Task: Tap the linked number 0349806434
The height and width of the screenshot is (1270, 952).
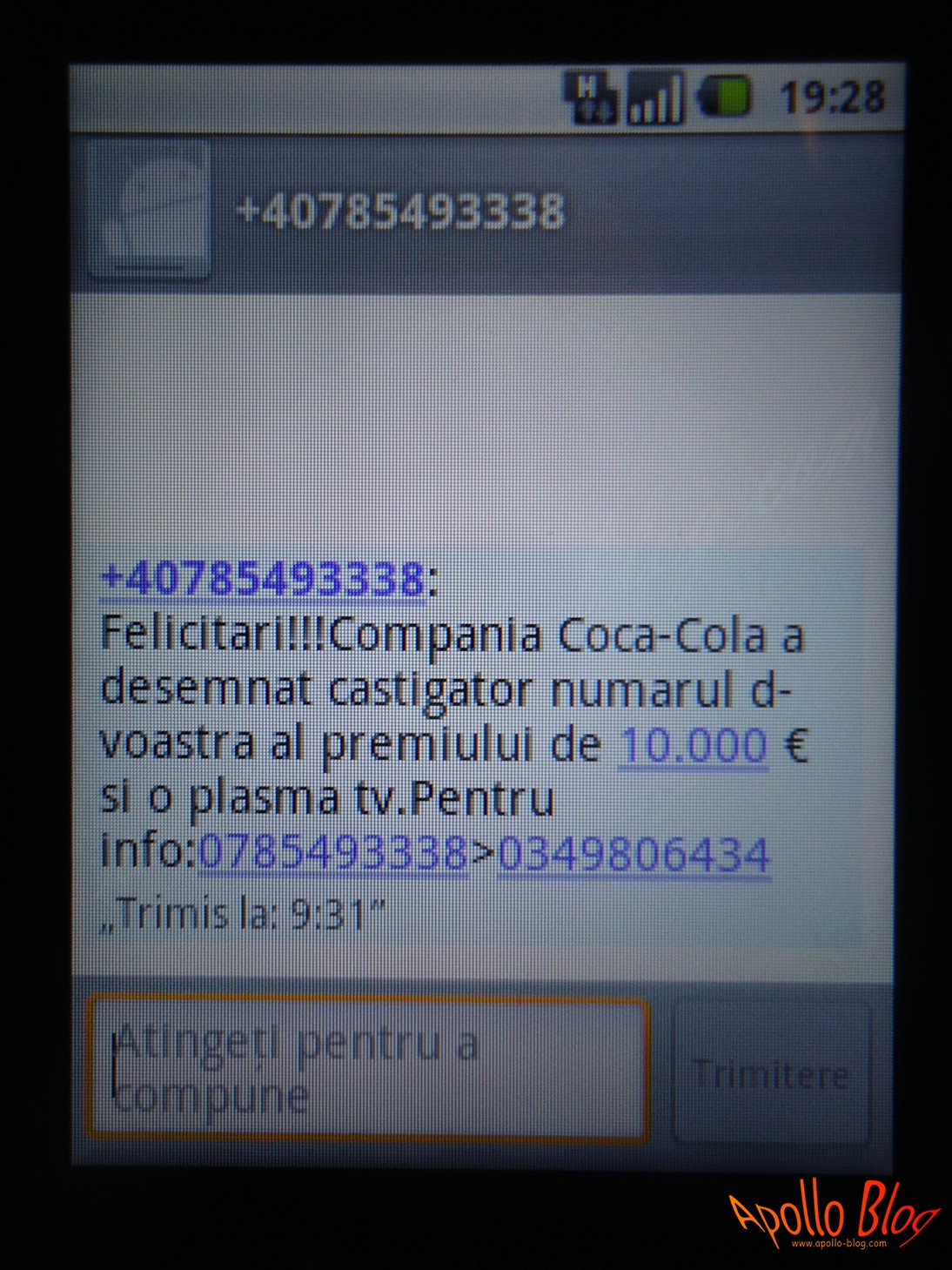Action: point(634,855)
